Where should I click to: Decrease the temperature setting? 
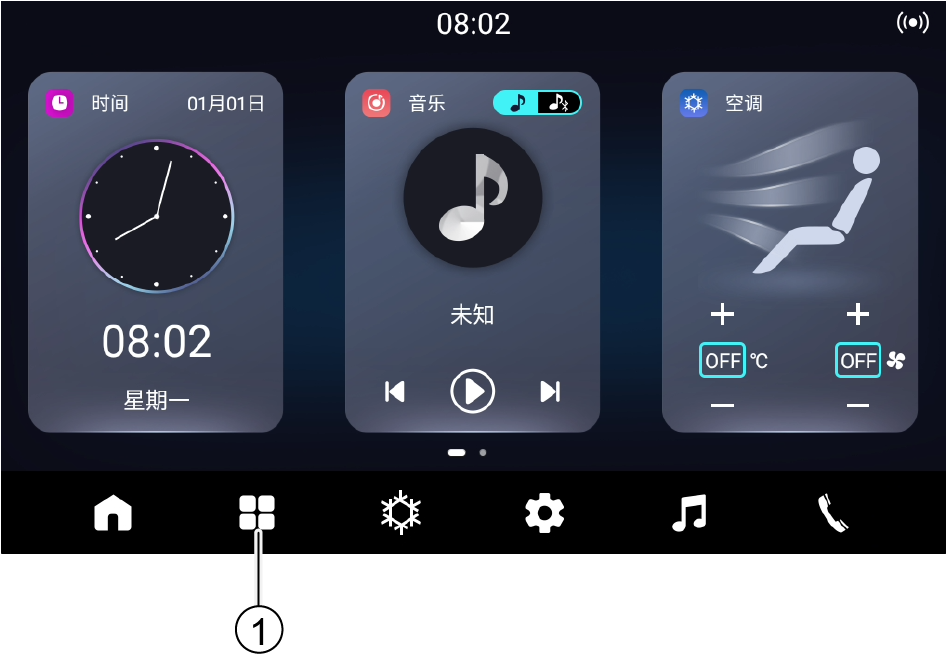coord(722,406)
